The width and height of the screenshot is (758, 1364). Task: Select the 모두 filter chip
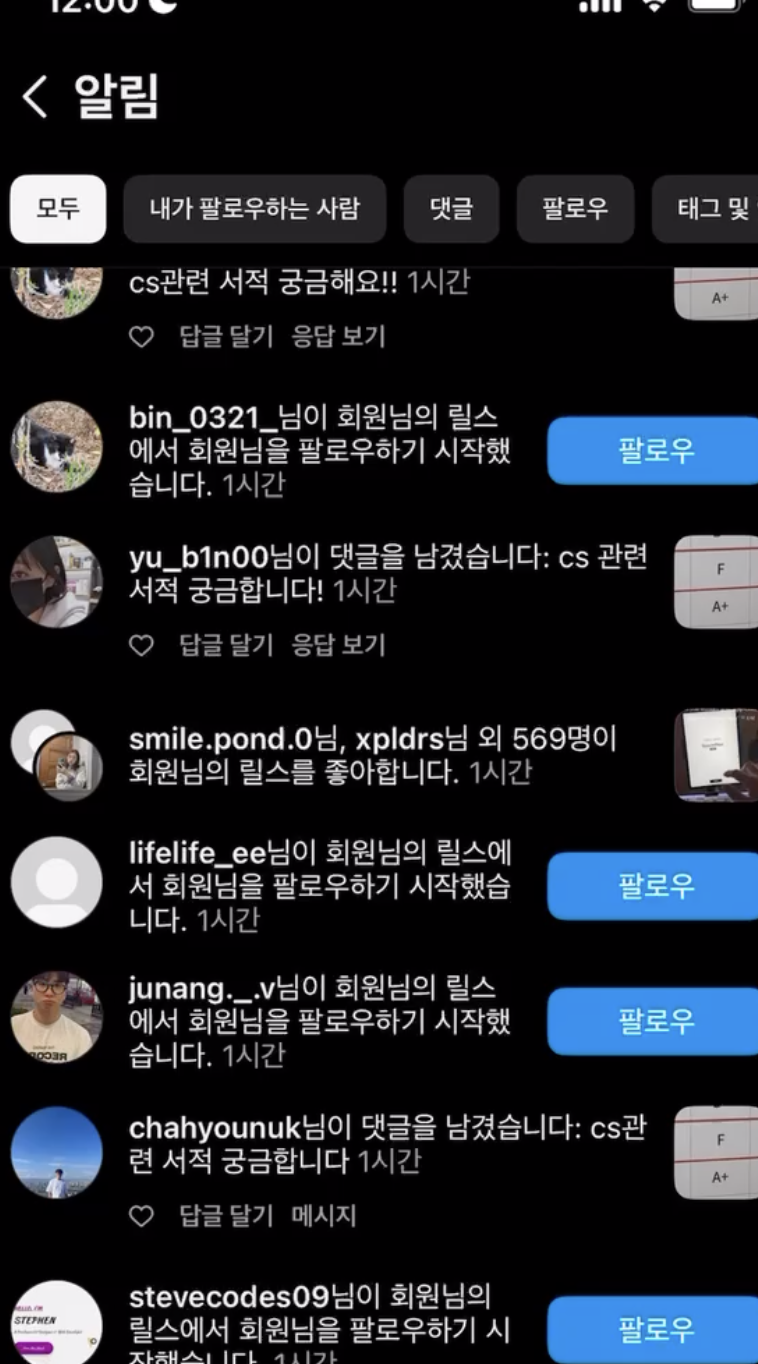(58, 209)
